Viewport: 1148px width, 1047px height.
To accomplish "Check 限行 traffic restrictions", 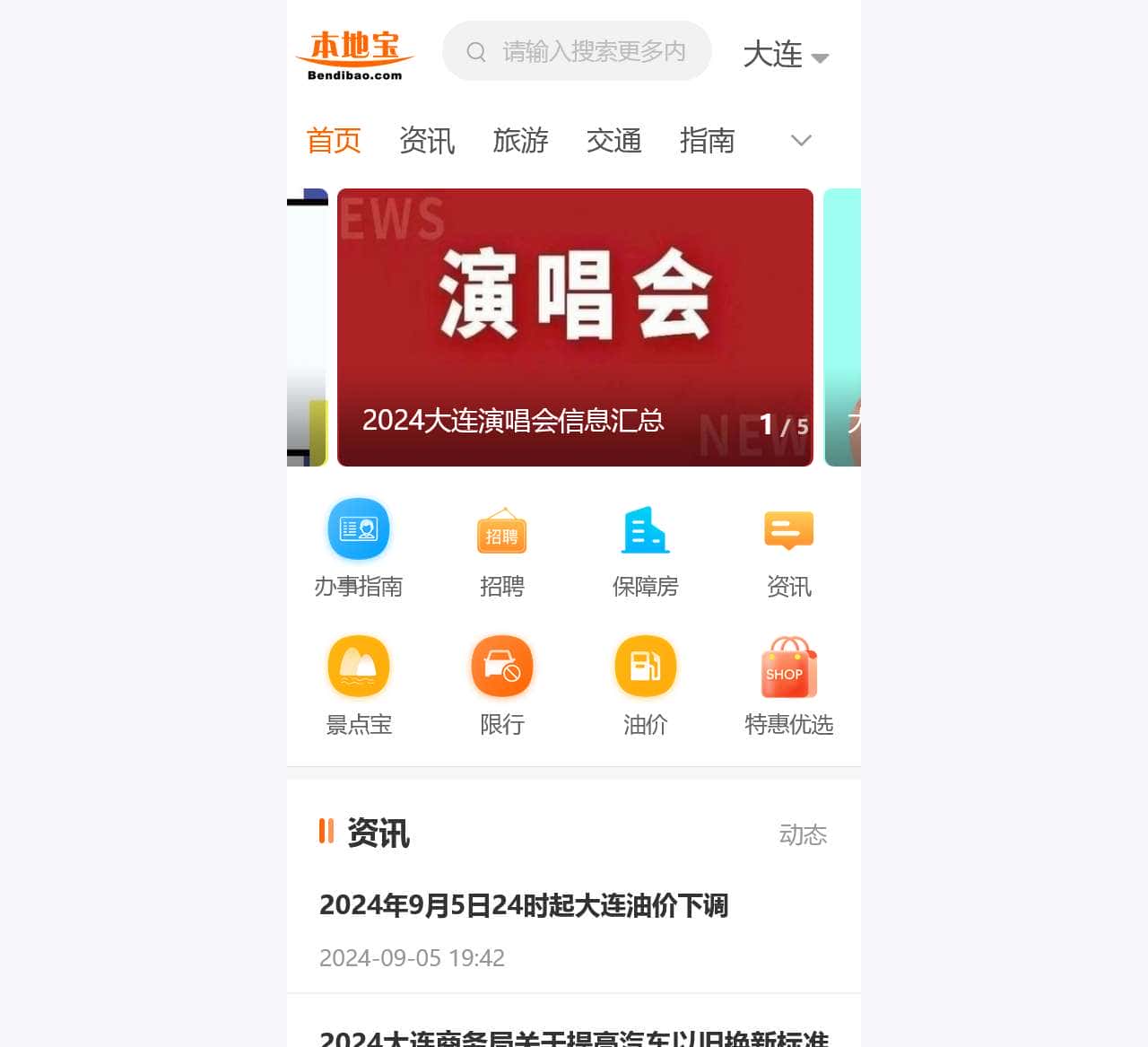I will coord(502,685).
